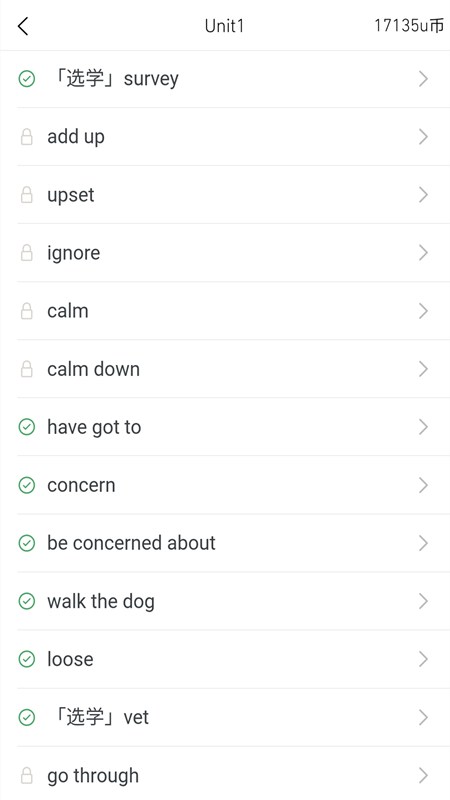View the have got to entry
This screenshot has width=450, height=800.
click(x=225, y=427)
